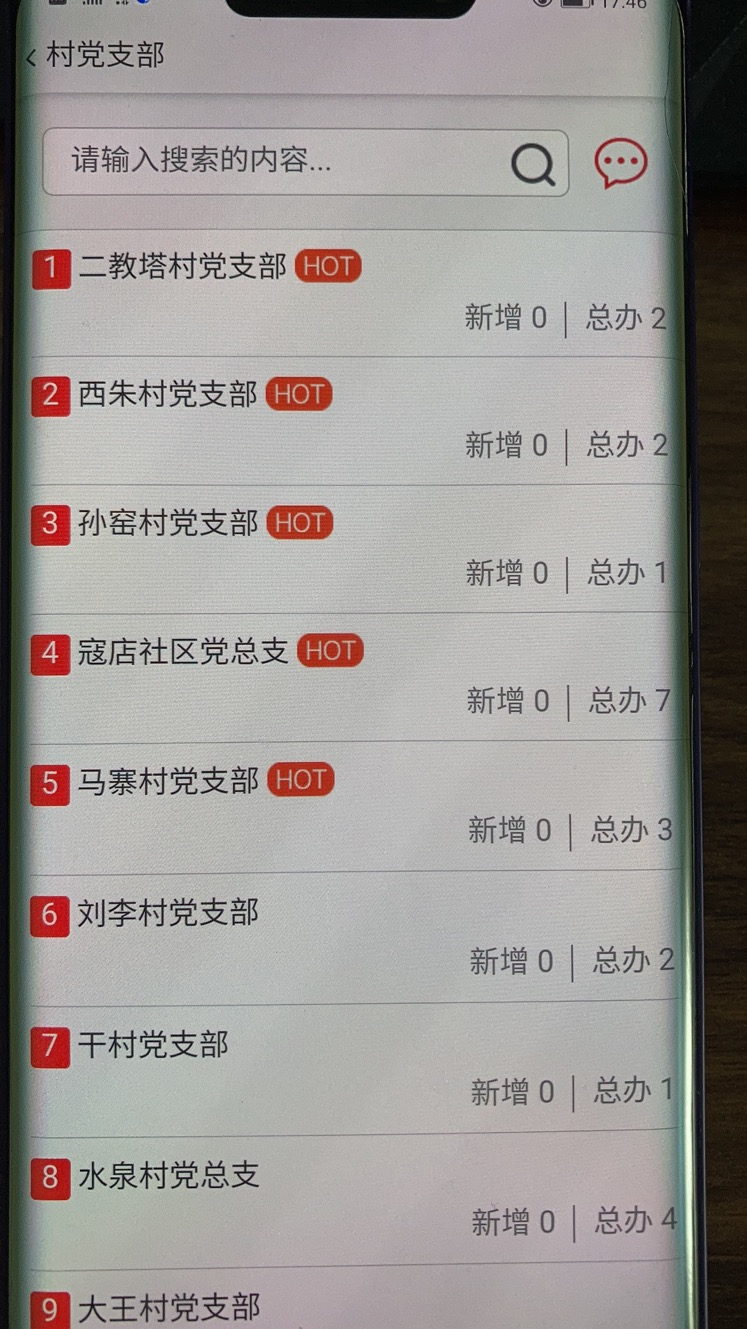
Task: Open 刘李村党支部 row
Action: coord(168,913)
